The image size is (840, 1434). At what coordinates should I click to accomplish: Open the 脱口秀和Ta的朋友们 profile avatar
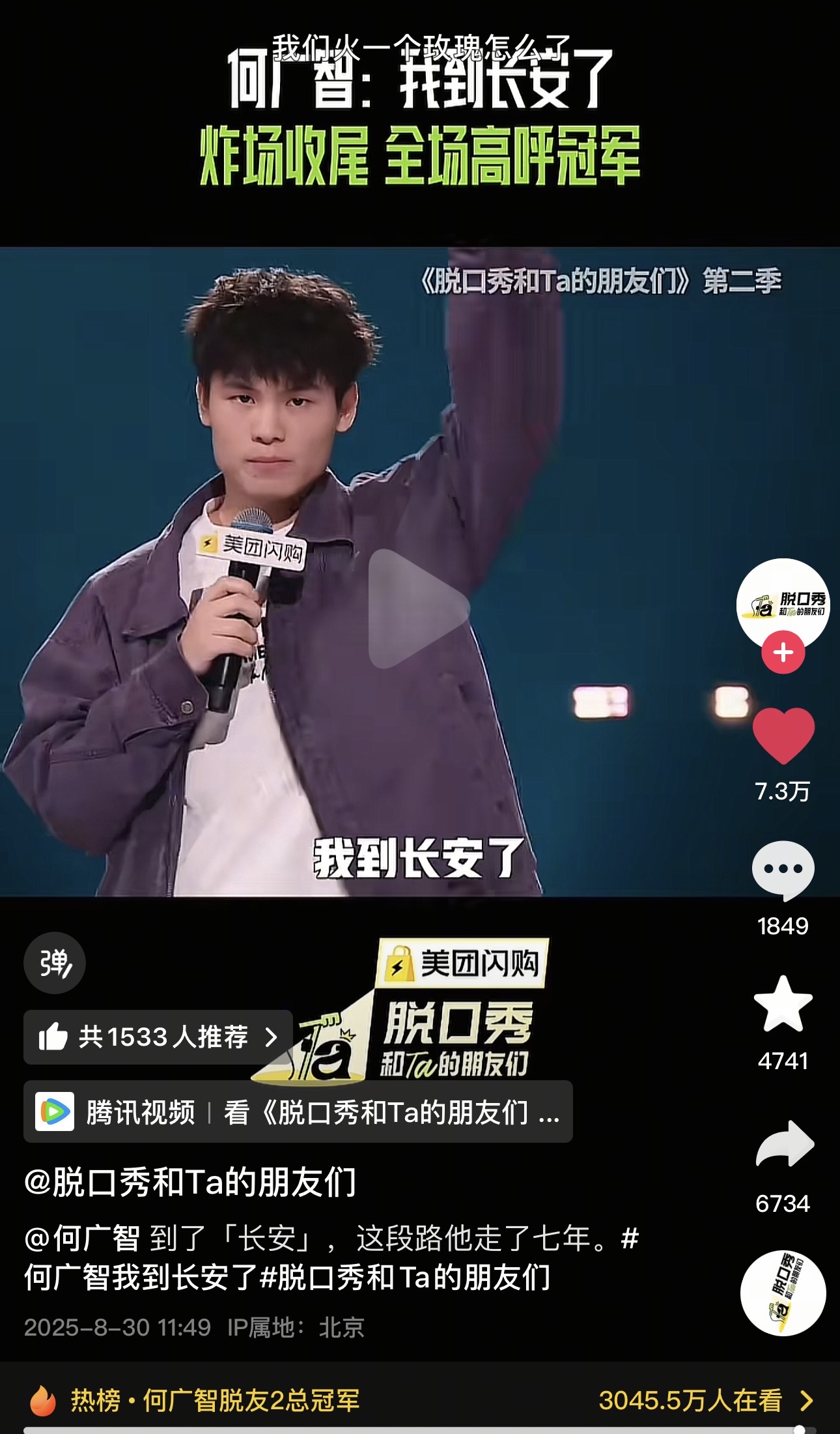coord(783,605)
